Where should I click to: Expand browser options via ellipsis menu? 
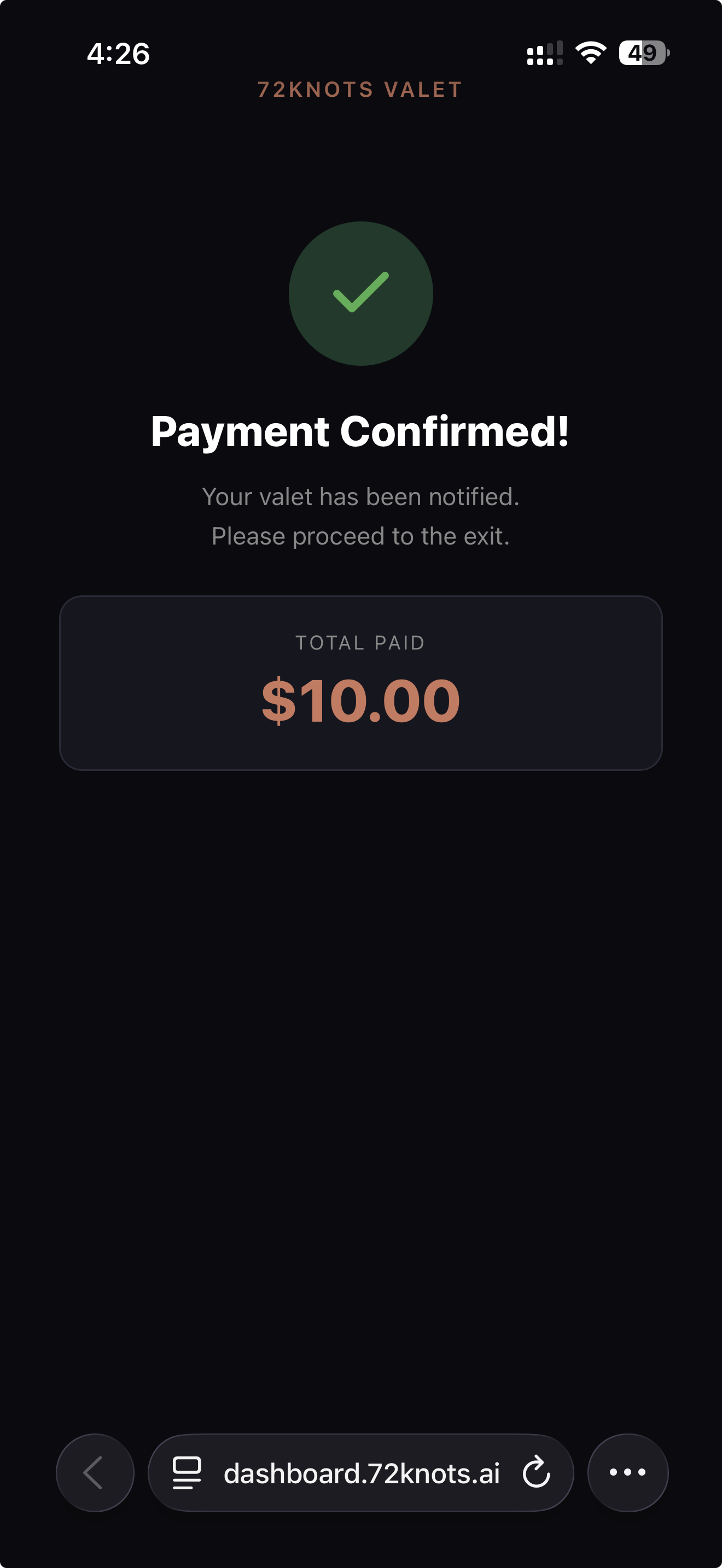(627, 1472)
